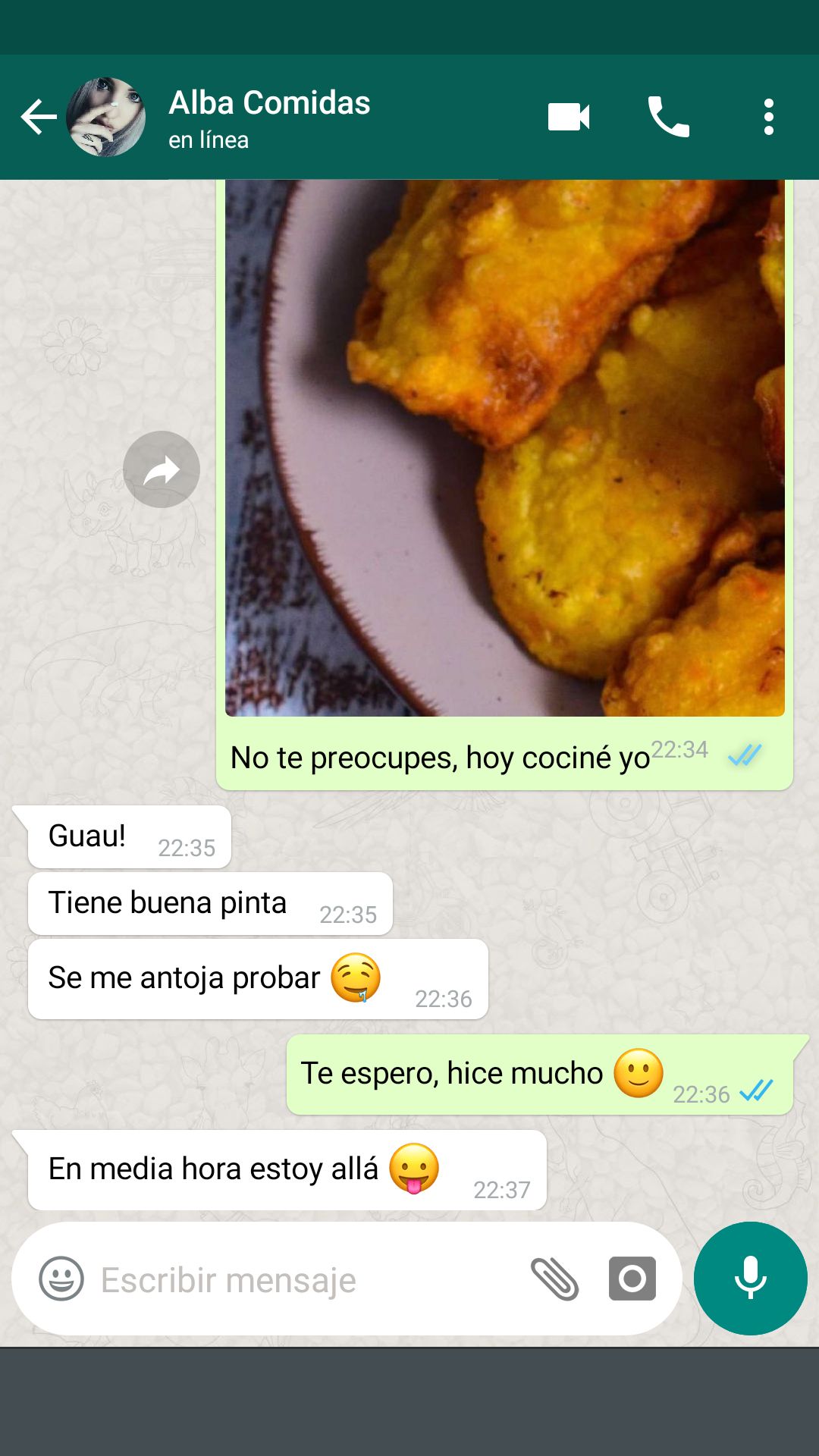
Task: Attach a file with the paperclip
Action: tap(554, 1279)
